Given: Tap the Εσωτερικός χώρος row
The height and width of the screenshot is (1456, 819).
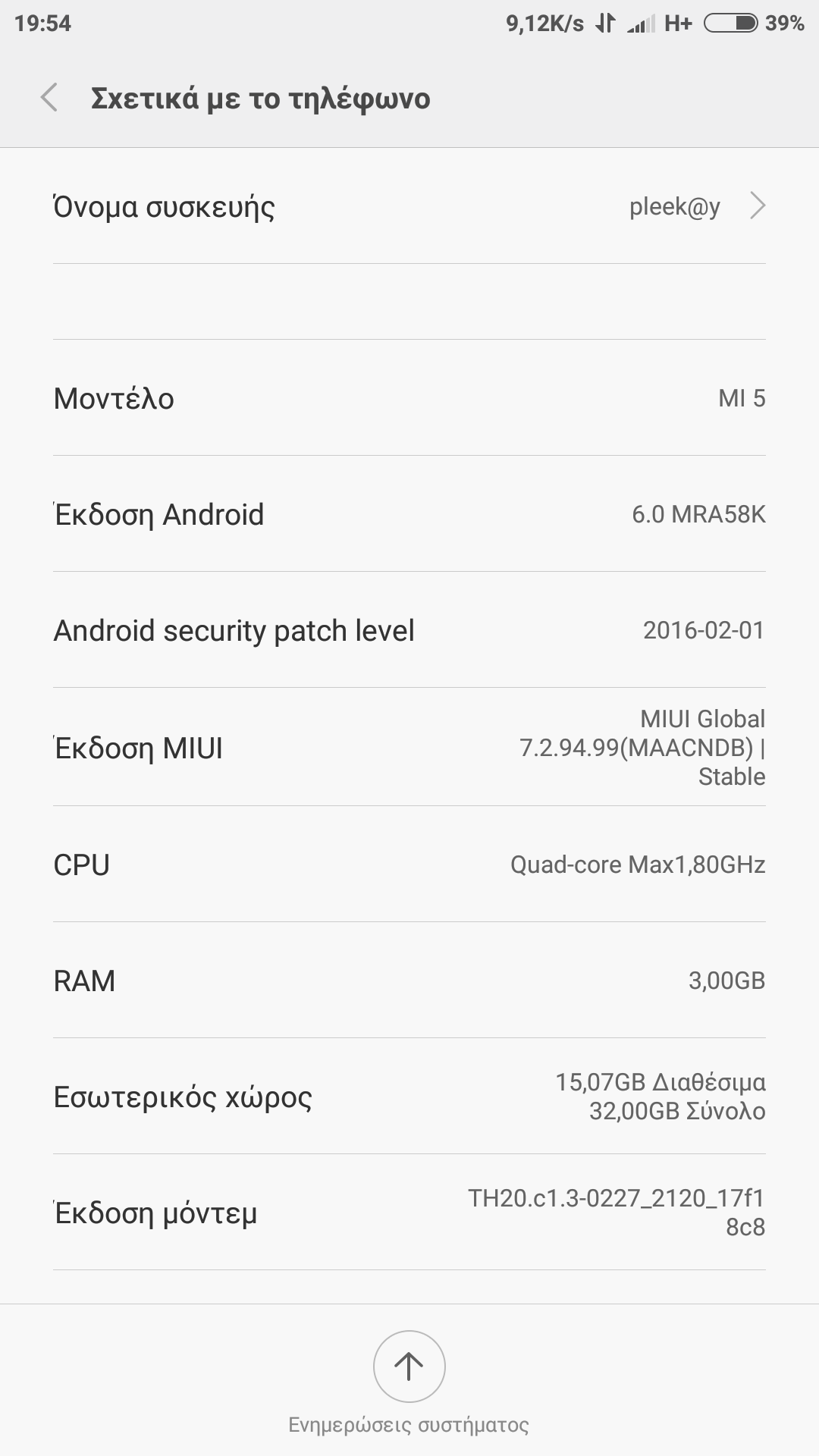Looking at the screenshot, I should pos(409,1097).
